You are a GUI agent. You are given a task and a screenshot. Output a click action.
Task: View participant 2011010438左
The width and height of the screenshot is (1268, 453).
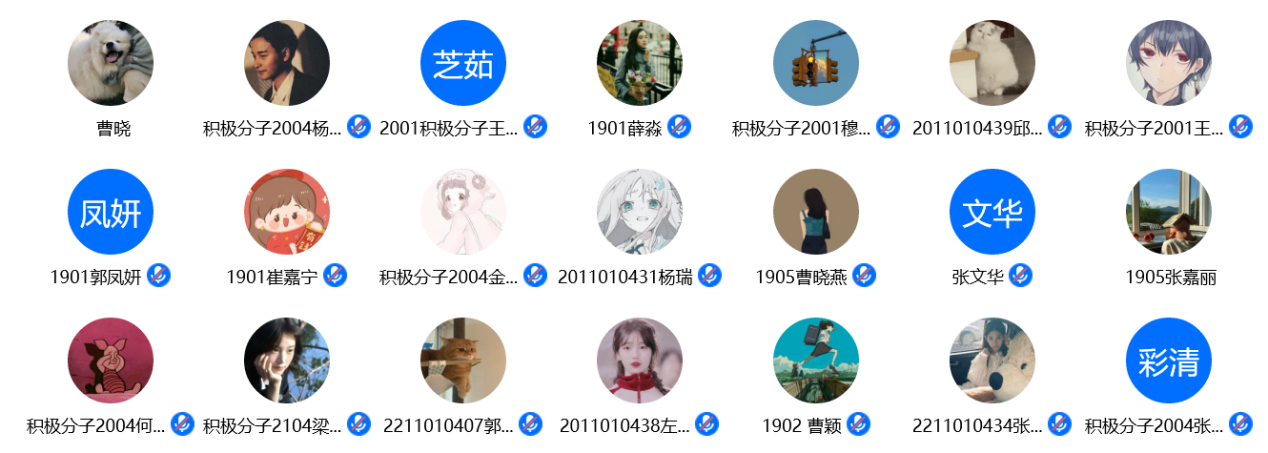pyautogui.click(x=639, y=361)
